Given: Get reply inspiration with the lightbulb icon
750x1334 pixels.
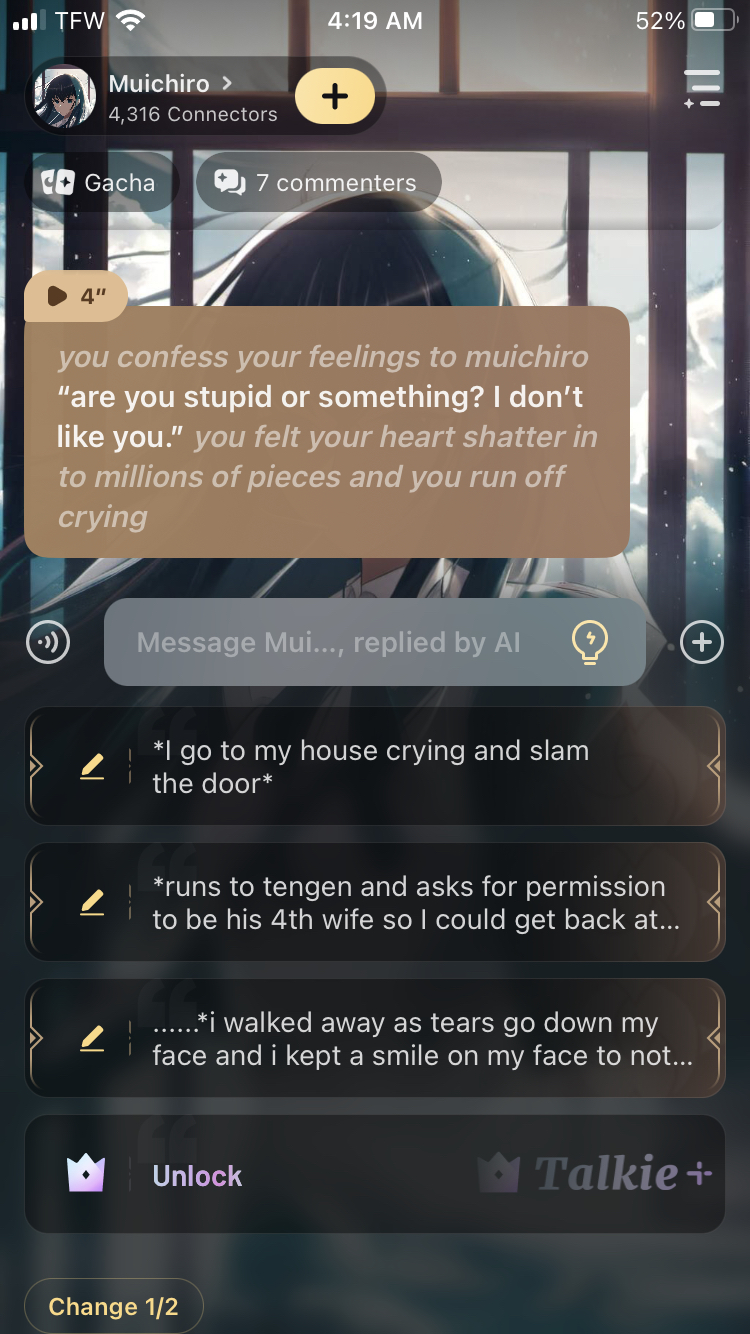Looking at the screenshot, I should 589,642.
